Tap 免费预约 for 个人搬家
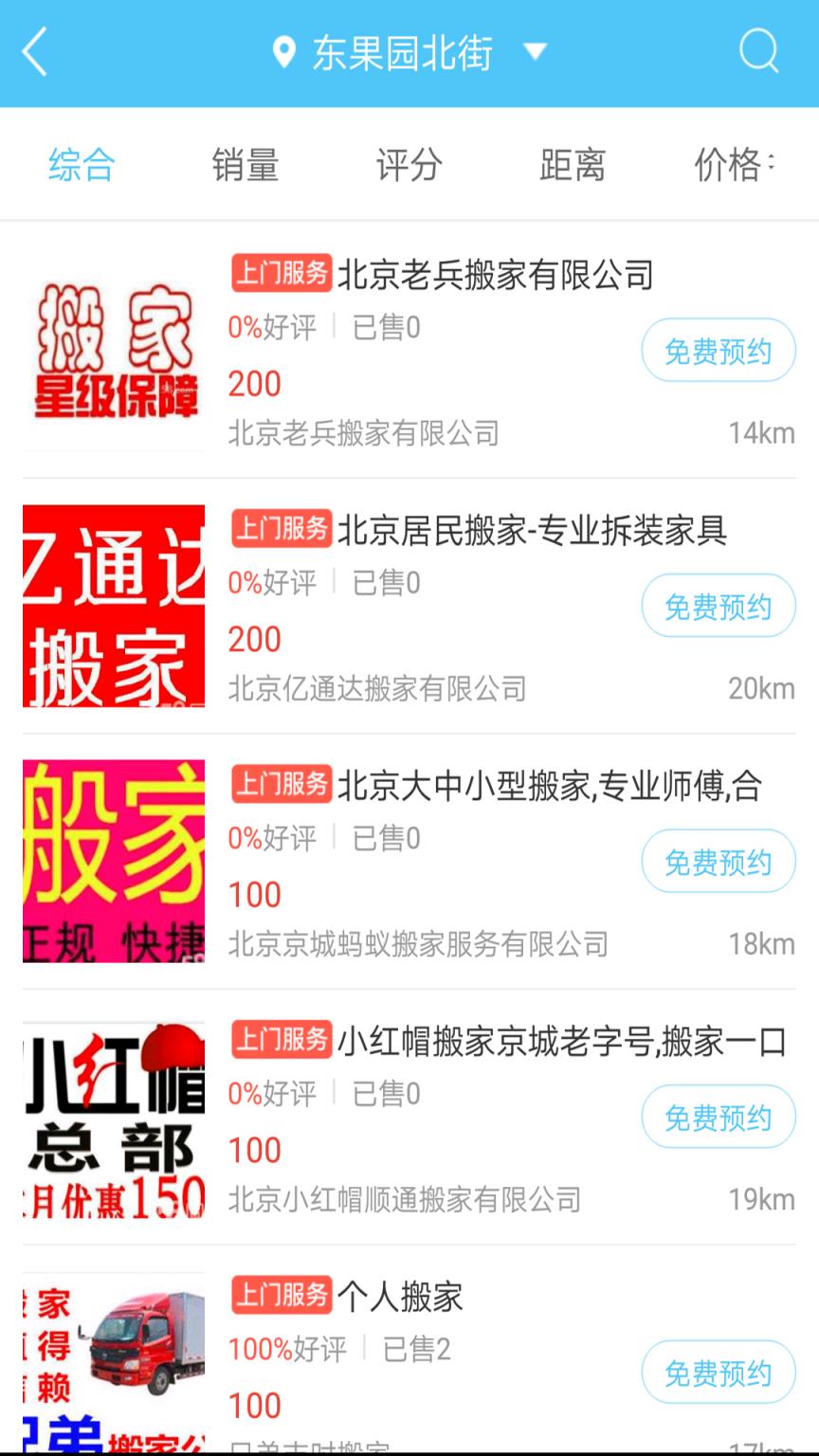Screen dimensions: 819x1456 pyautogui.click(x=719, y=1372)
